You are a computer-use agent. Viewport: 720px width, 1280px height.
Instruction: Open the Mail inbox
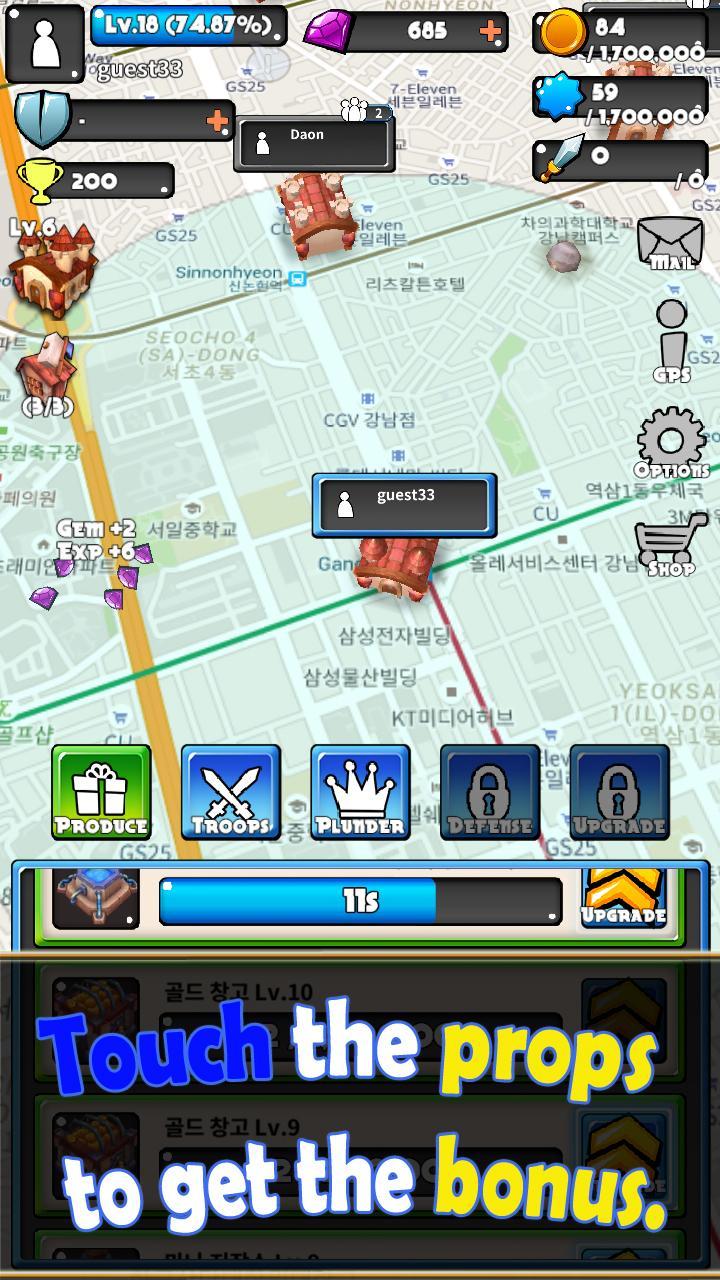coord(671,243)
